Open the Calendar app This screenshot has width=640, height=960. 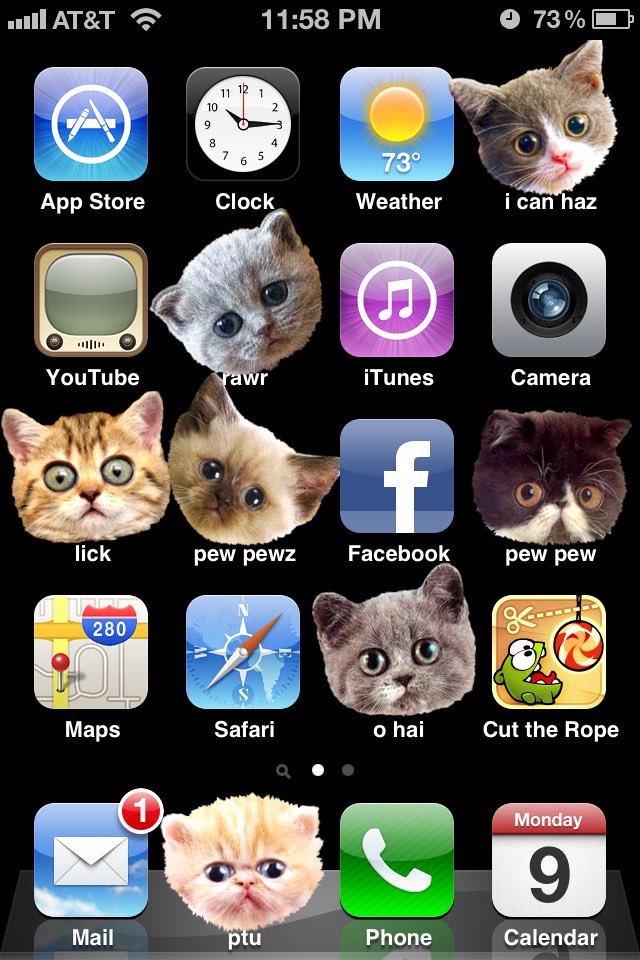click(549, 860)
